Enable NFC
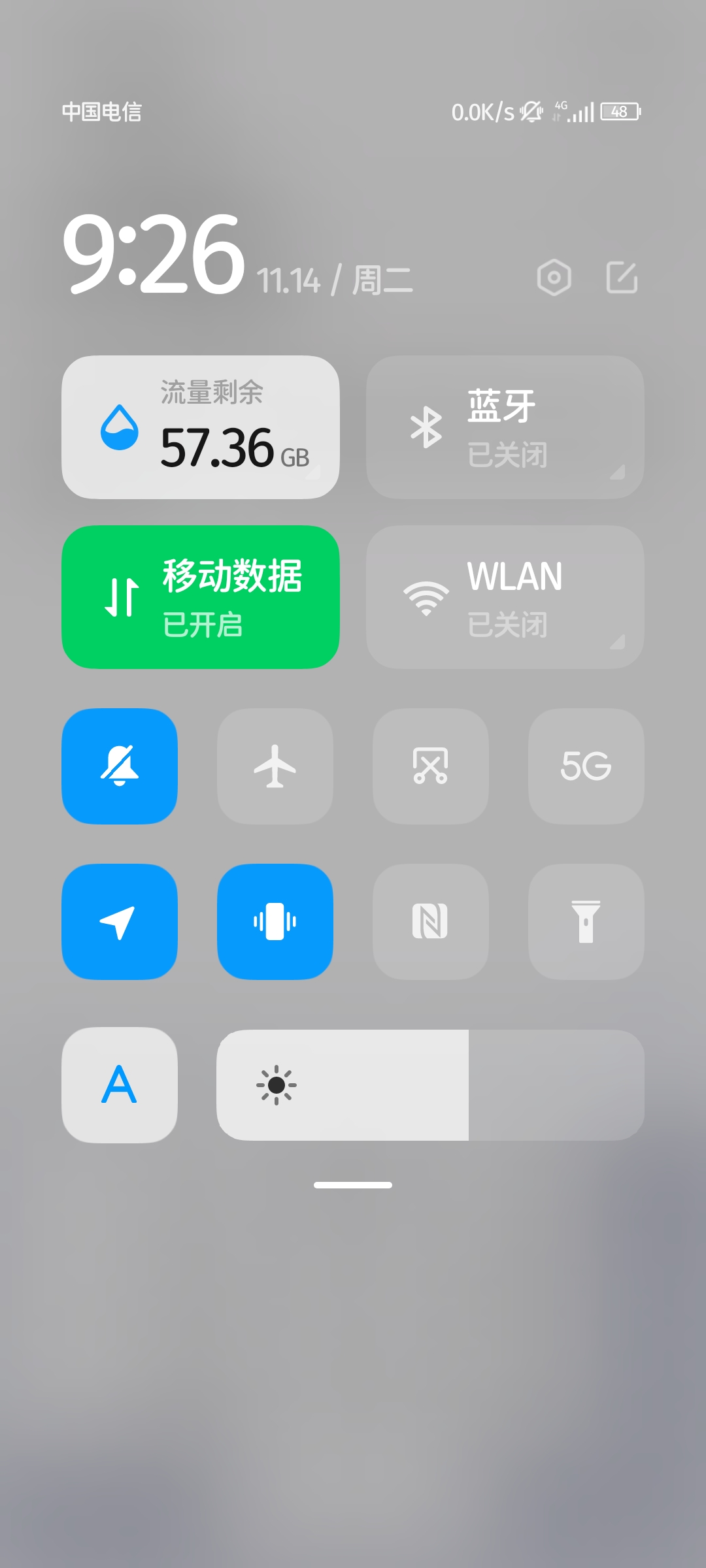 [430, 922]
